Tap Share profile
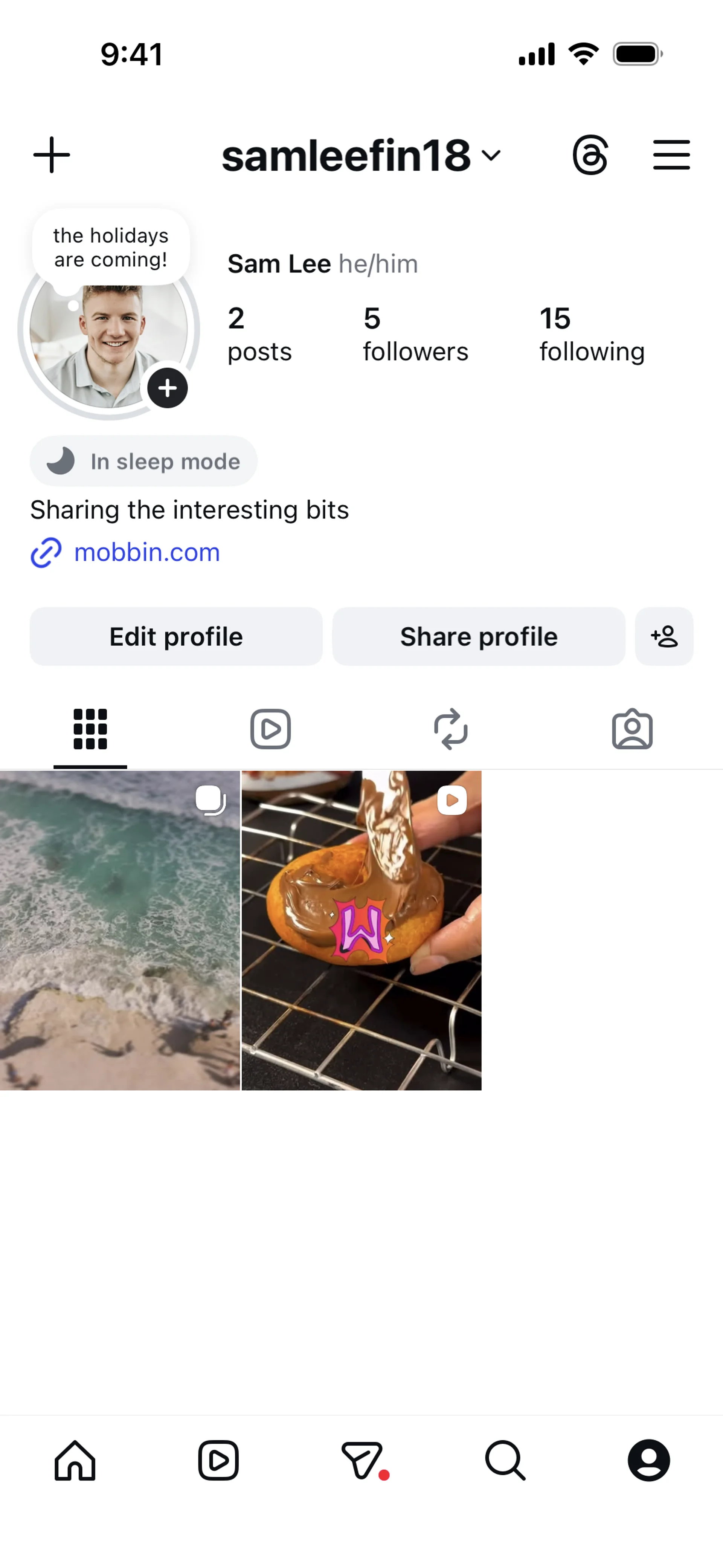 tap(478, 636)
